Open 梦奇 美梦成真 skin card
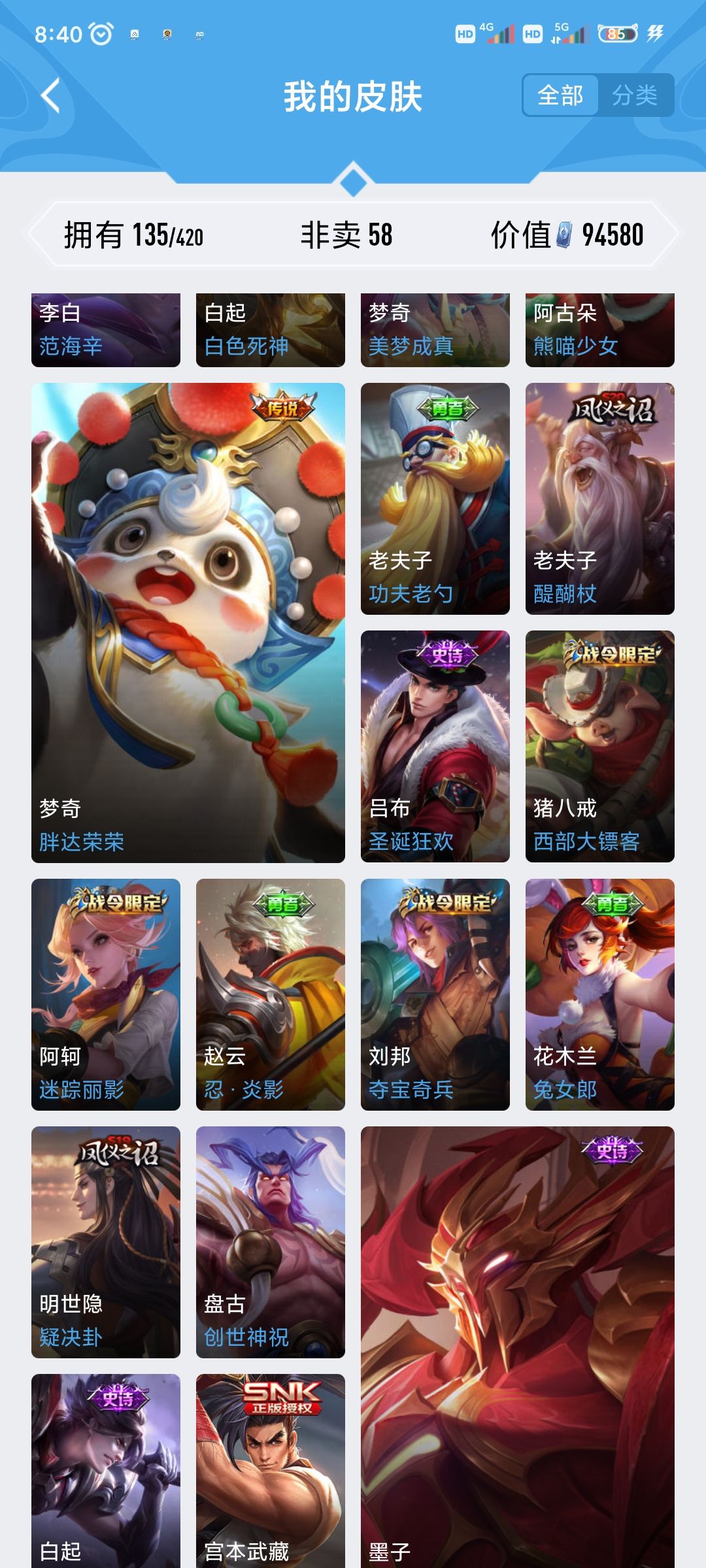 click(x=435, y=330)
